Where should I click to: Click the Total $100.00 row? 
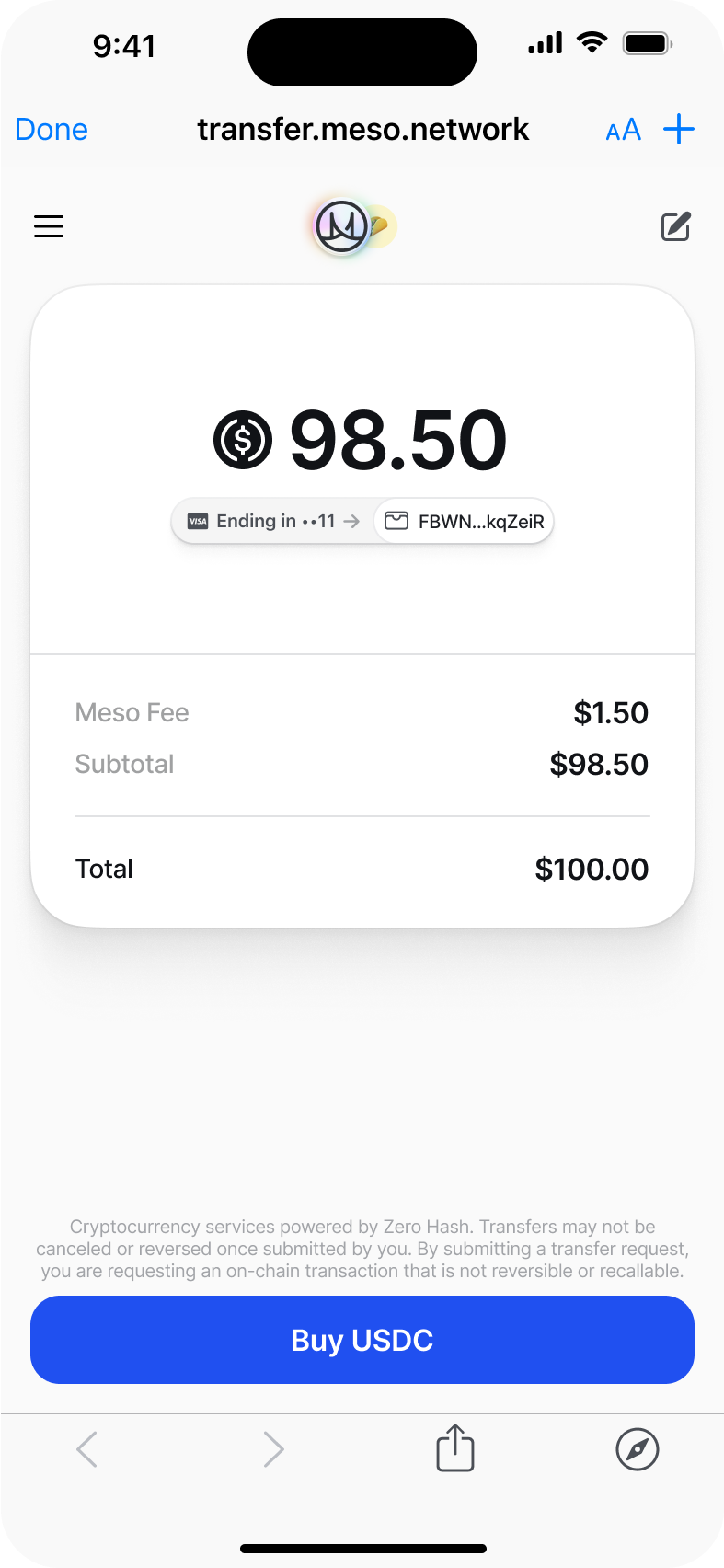point(362,868)
